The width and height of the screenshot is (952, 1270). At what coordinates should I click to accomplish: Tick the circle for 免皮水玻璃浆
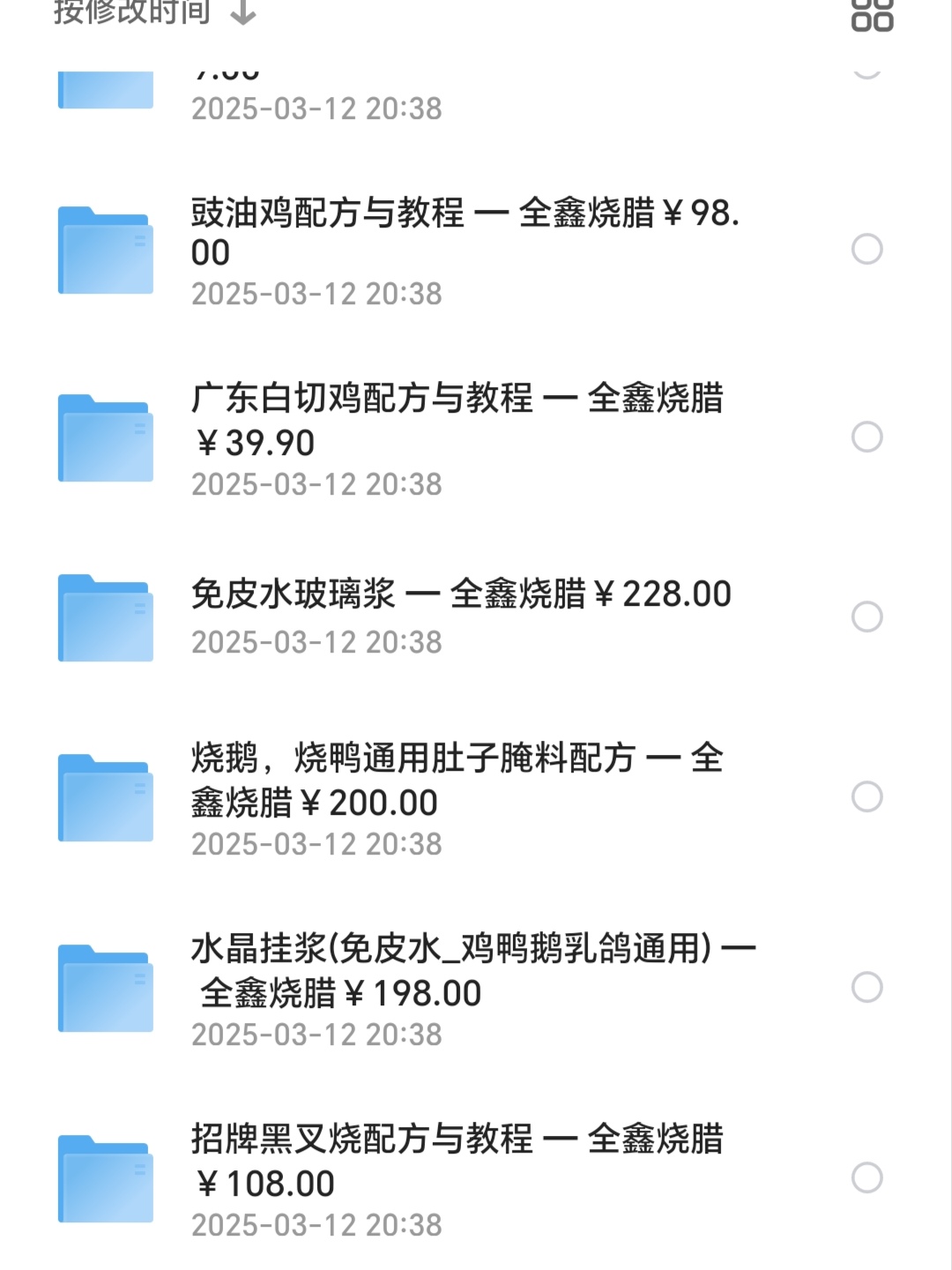tap(867, 617)
